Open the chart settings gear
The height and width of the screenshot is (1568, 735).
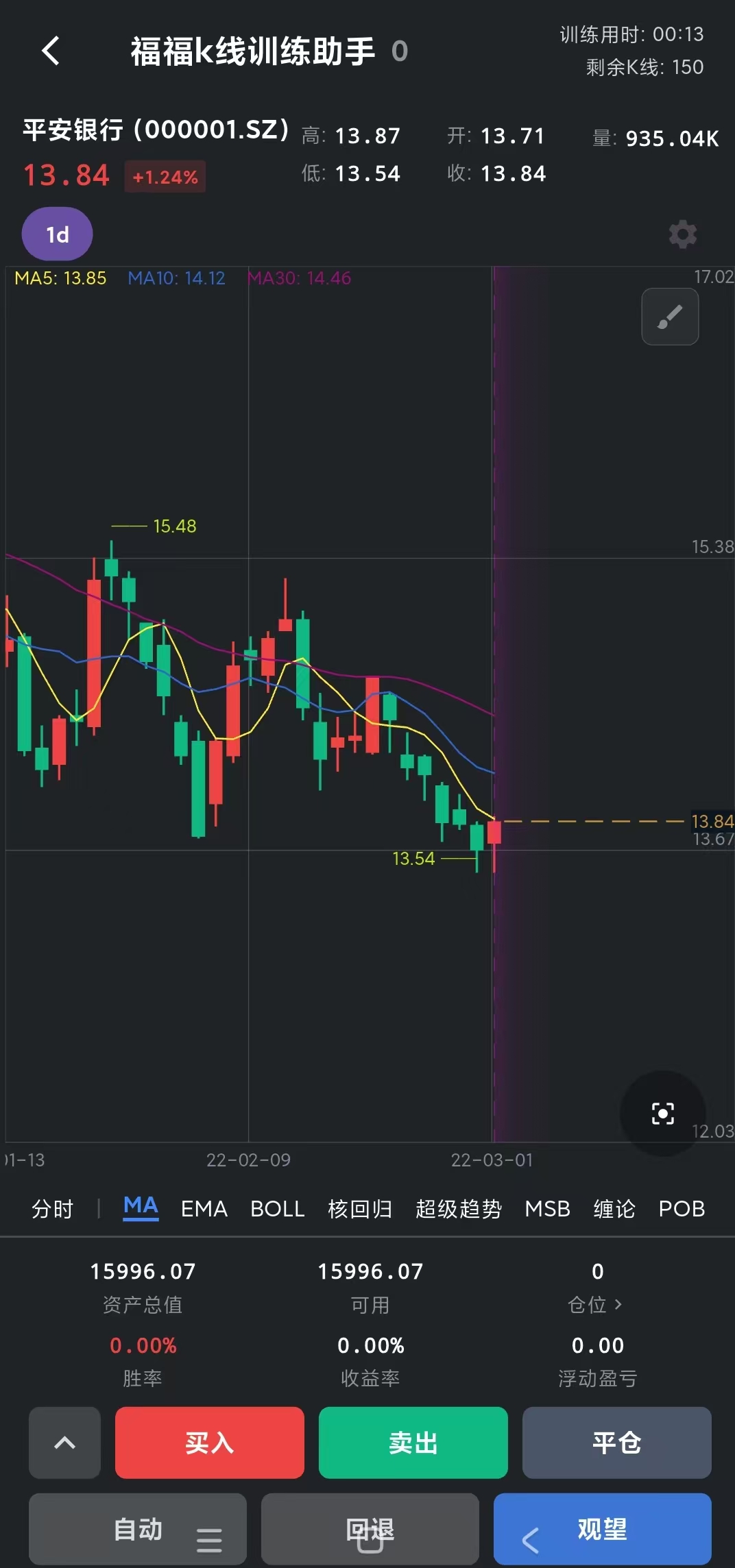[682, 234]
